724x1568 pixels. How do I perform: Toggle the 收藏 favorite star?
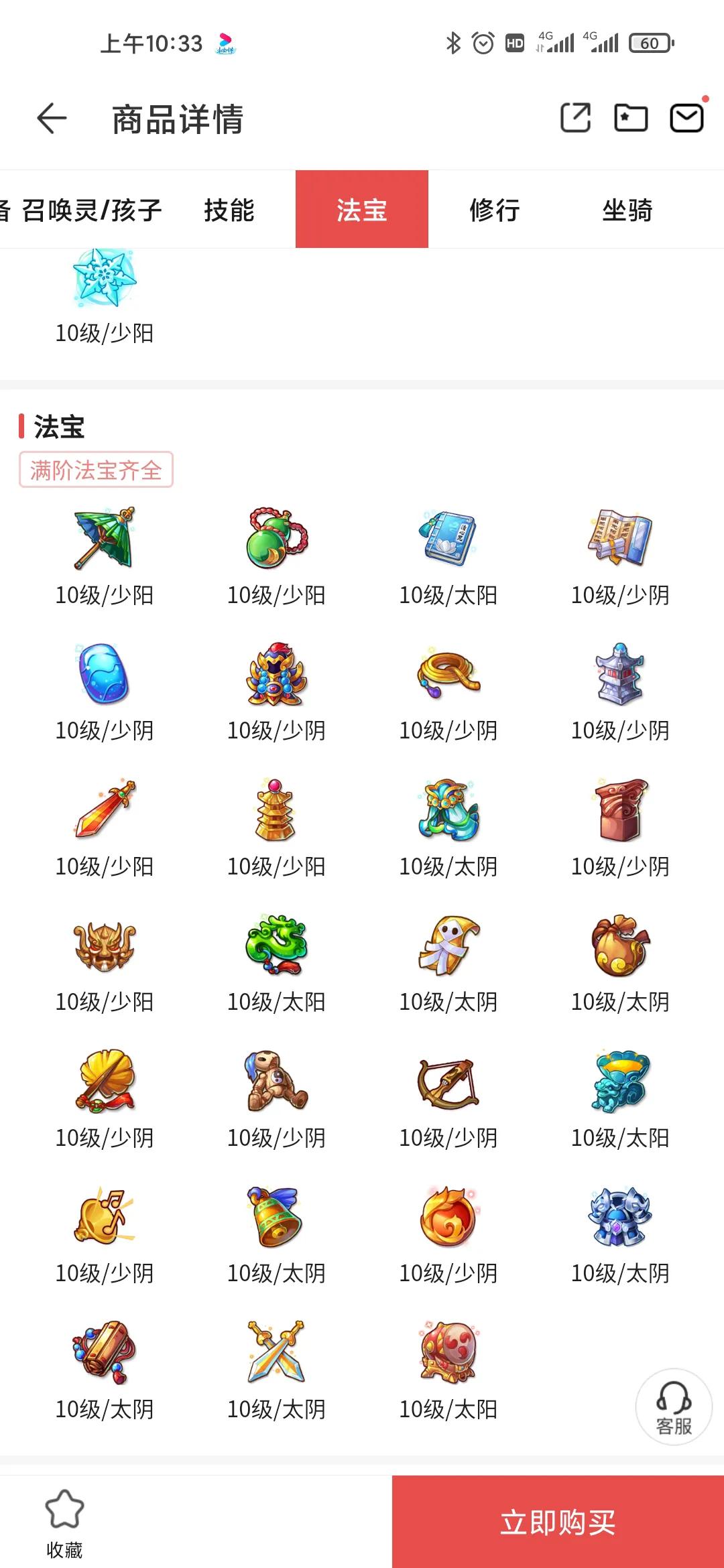[65, 1510]
